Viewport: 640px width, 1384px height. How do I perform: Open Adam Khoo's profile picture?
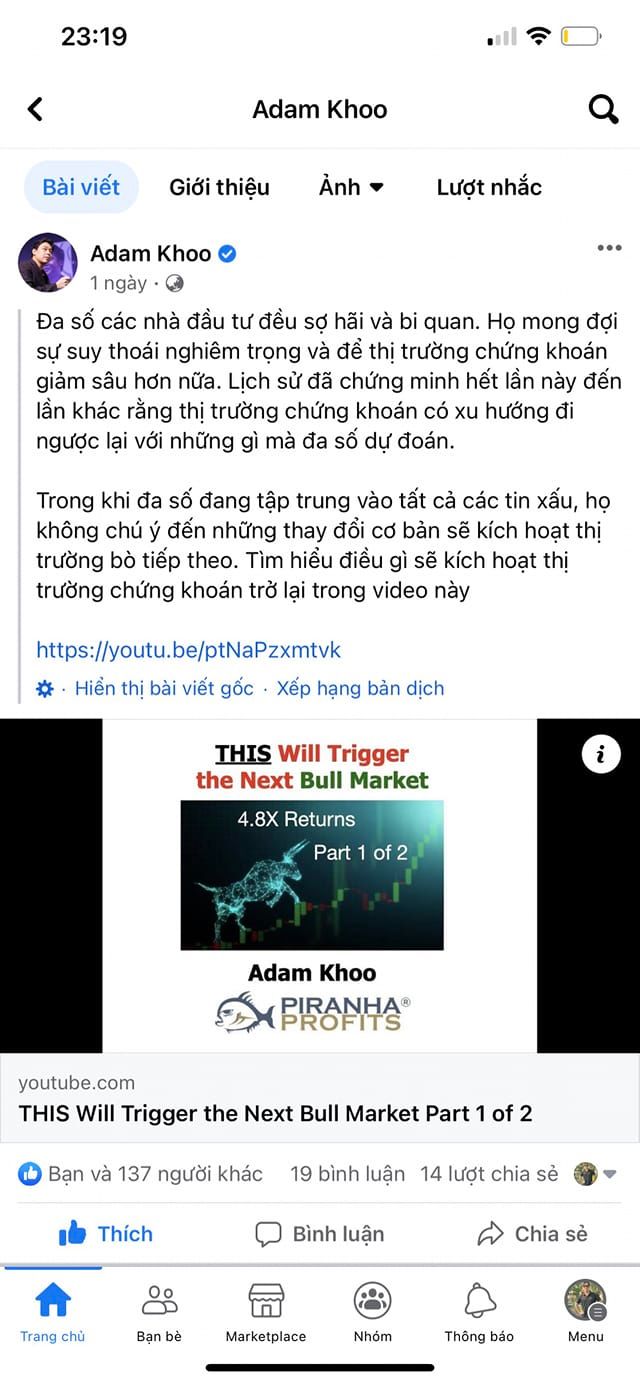47,263
